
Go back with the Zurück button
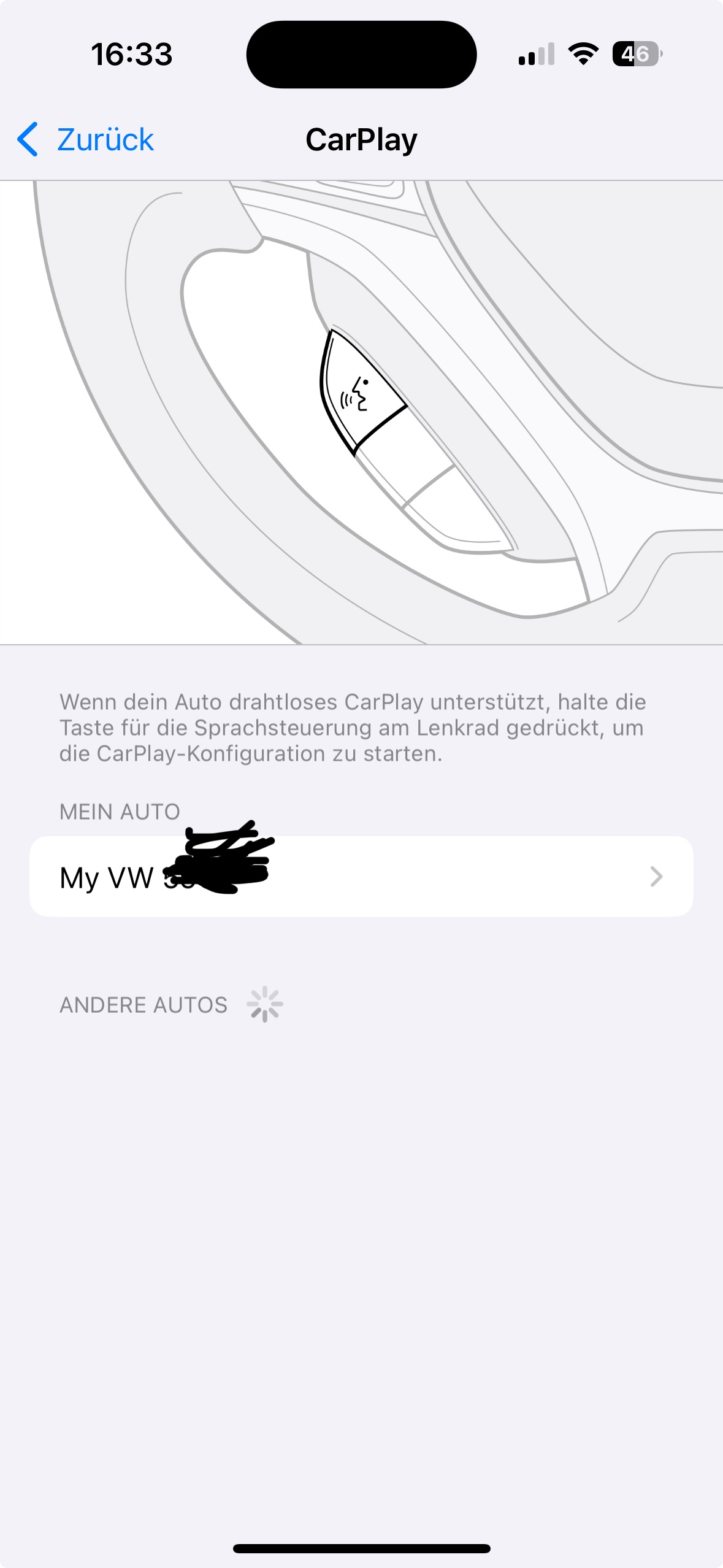coord(86,139)
